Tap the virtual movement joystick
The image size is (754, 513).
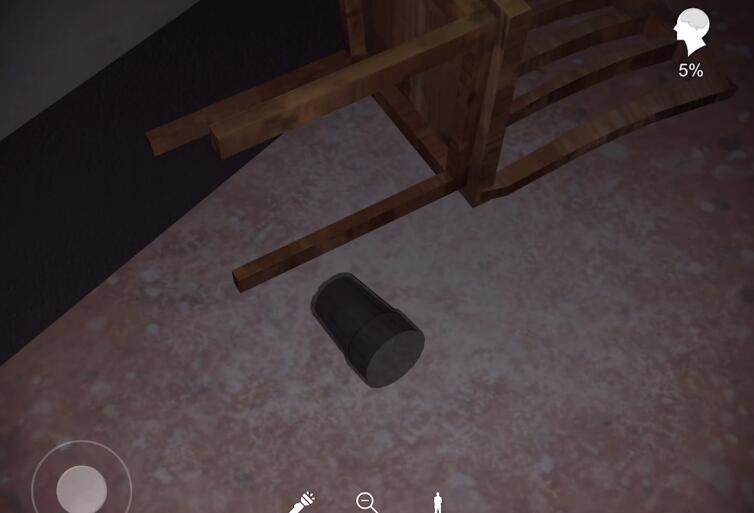81,489
